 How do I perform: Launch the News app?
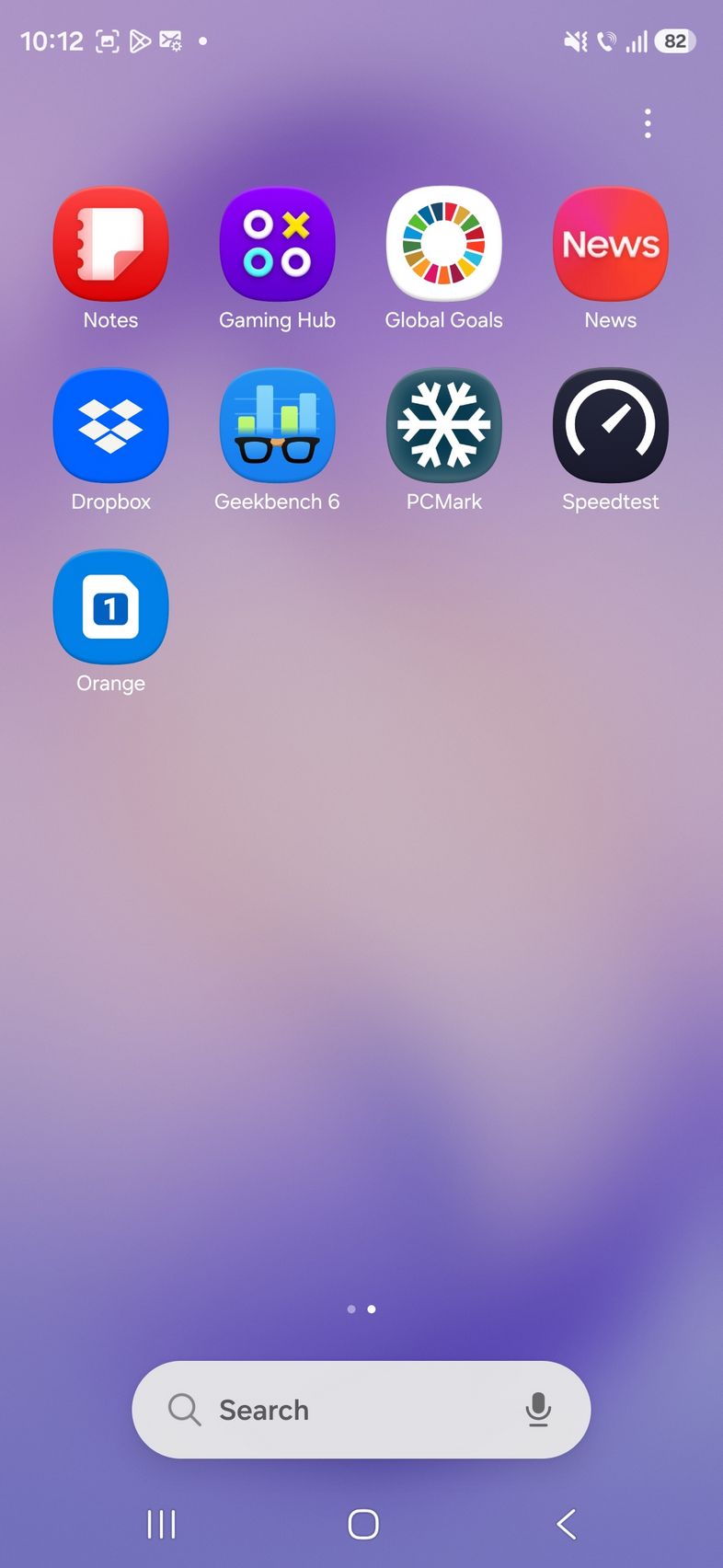[x=610, y=245]
